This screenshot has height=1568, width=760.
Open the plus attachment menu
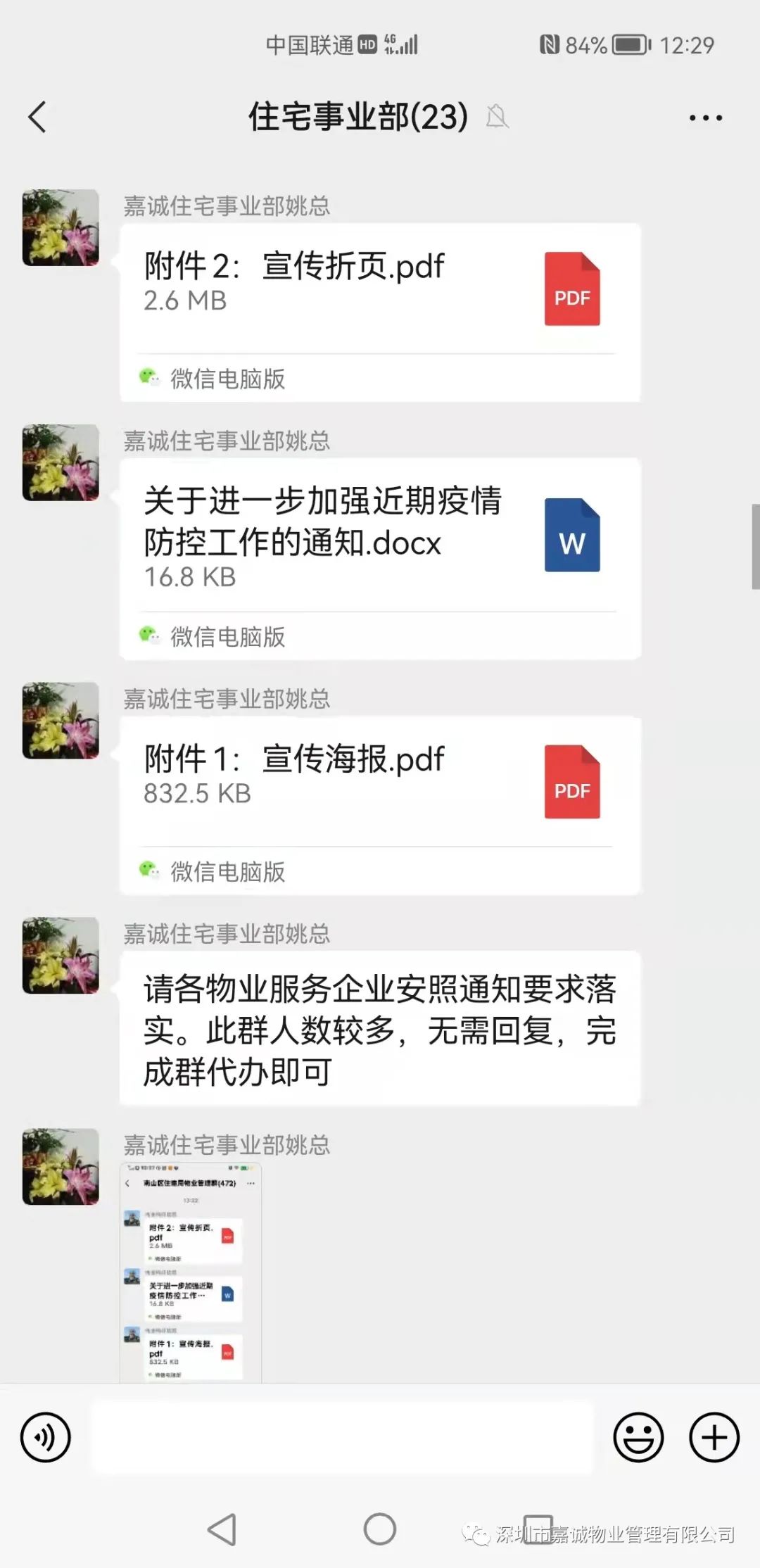[x=714, y=1437]
